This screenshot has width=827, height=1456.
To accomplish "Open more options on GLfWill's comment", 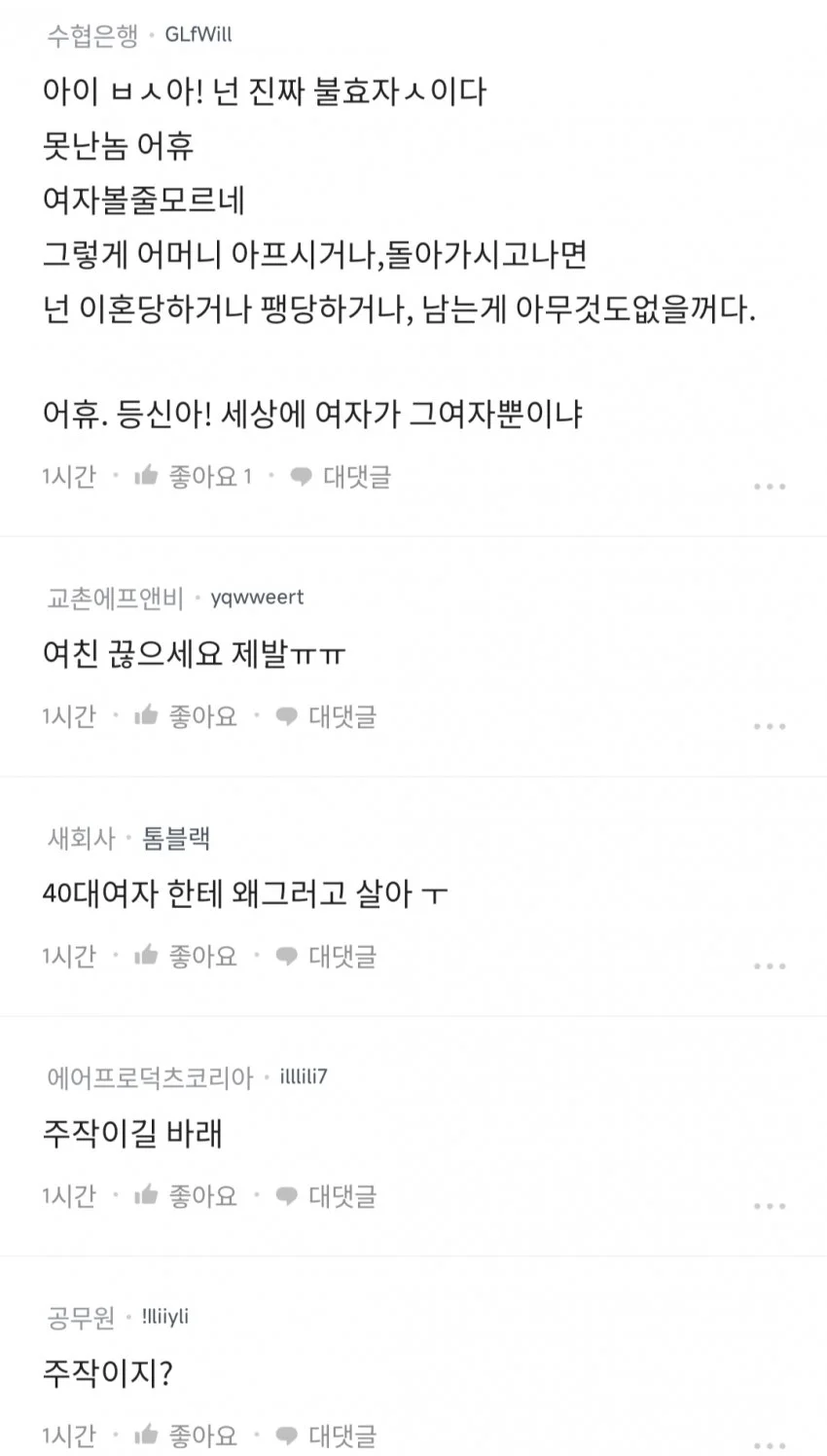I will (770, 486).
